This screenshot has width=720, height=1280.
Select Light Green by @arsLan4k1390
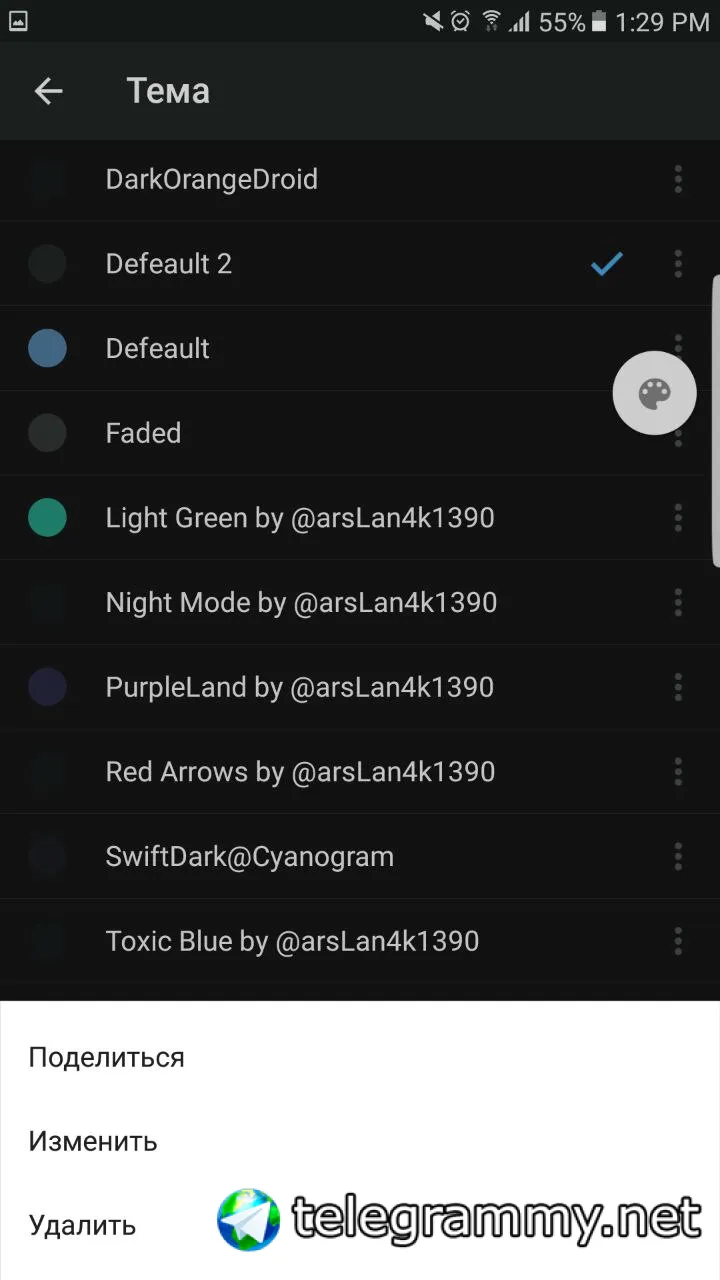coord(300,518)
